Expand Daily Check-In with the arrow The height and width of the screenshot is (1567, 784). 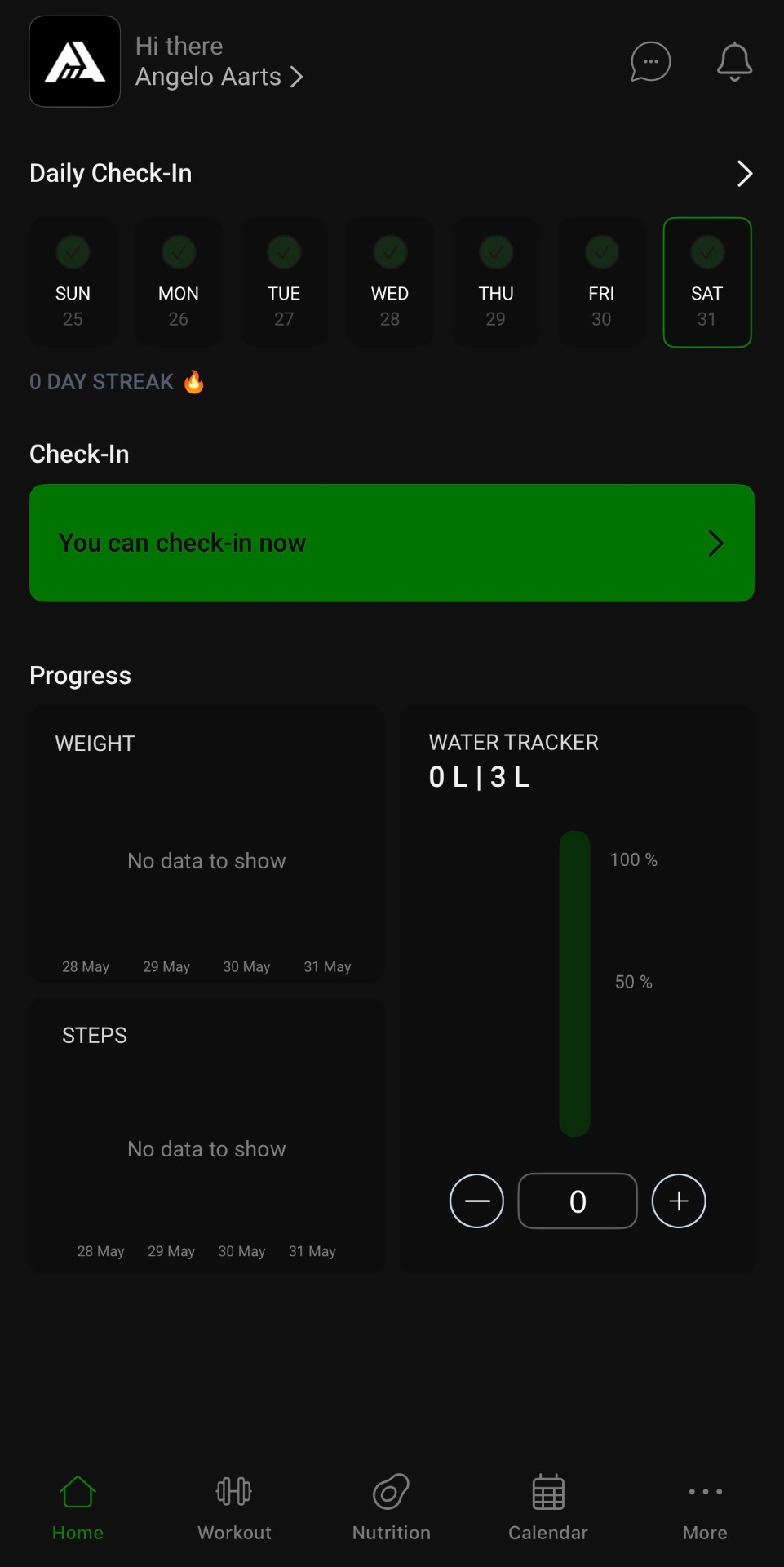coord(744,173)
